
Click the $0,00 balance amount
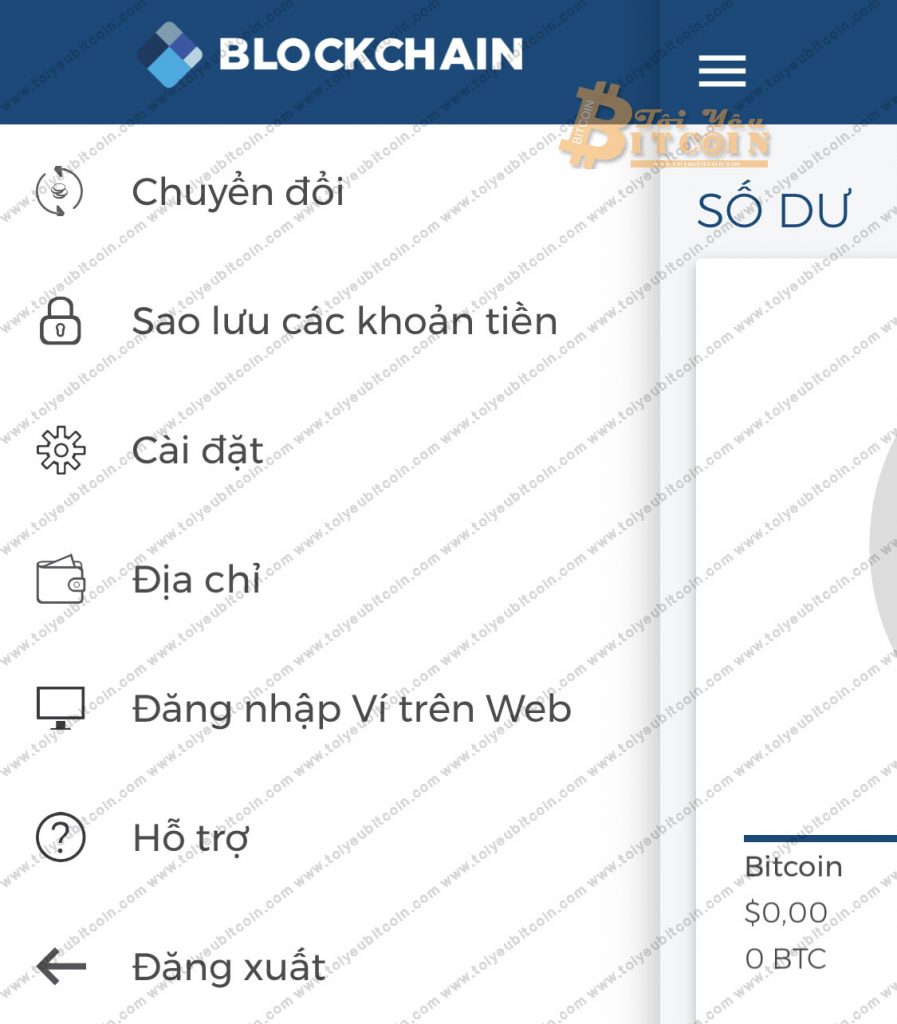(784, 912)
